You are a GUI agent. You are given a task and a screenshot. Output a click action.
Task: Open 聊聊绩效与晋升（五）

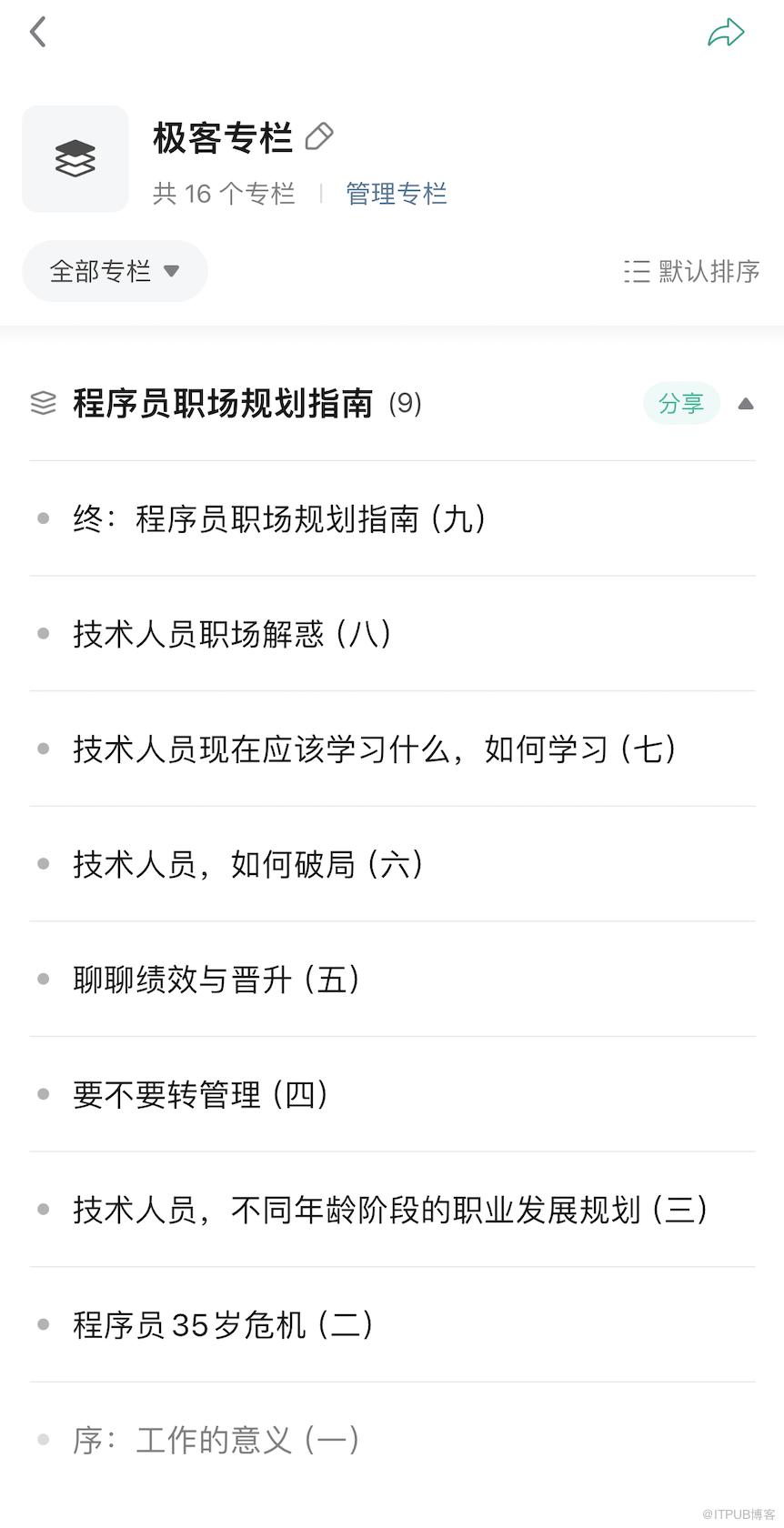click(x=216, y=980)
